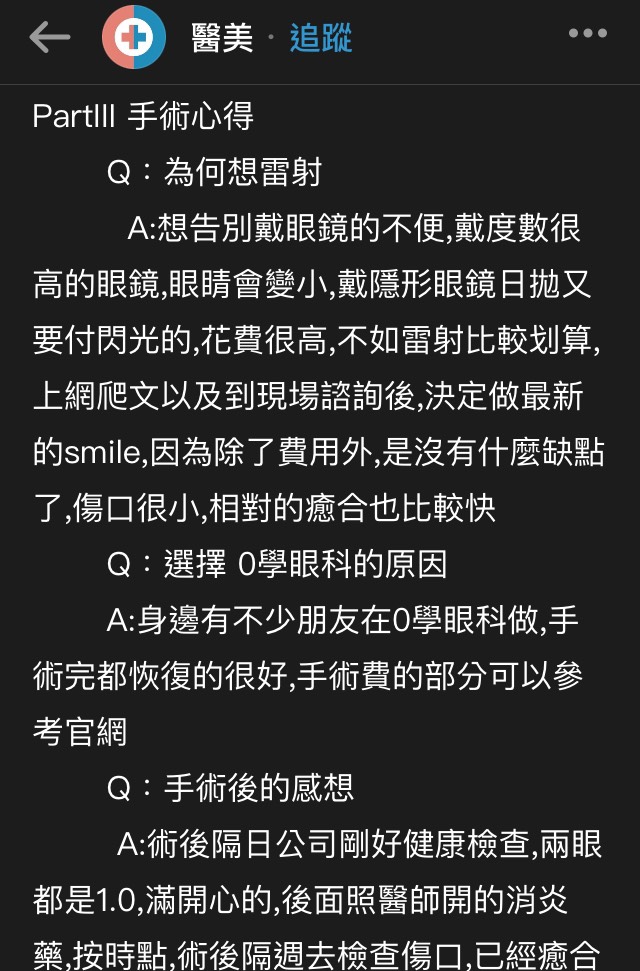Open the 醫美 board avatar
The height and width of the screenshot is (971, 640).
pos(134,38)
